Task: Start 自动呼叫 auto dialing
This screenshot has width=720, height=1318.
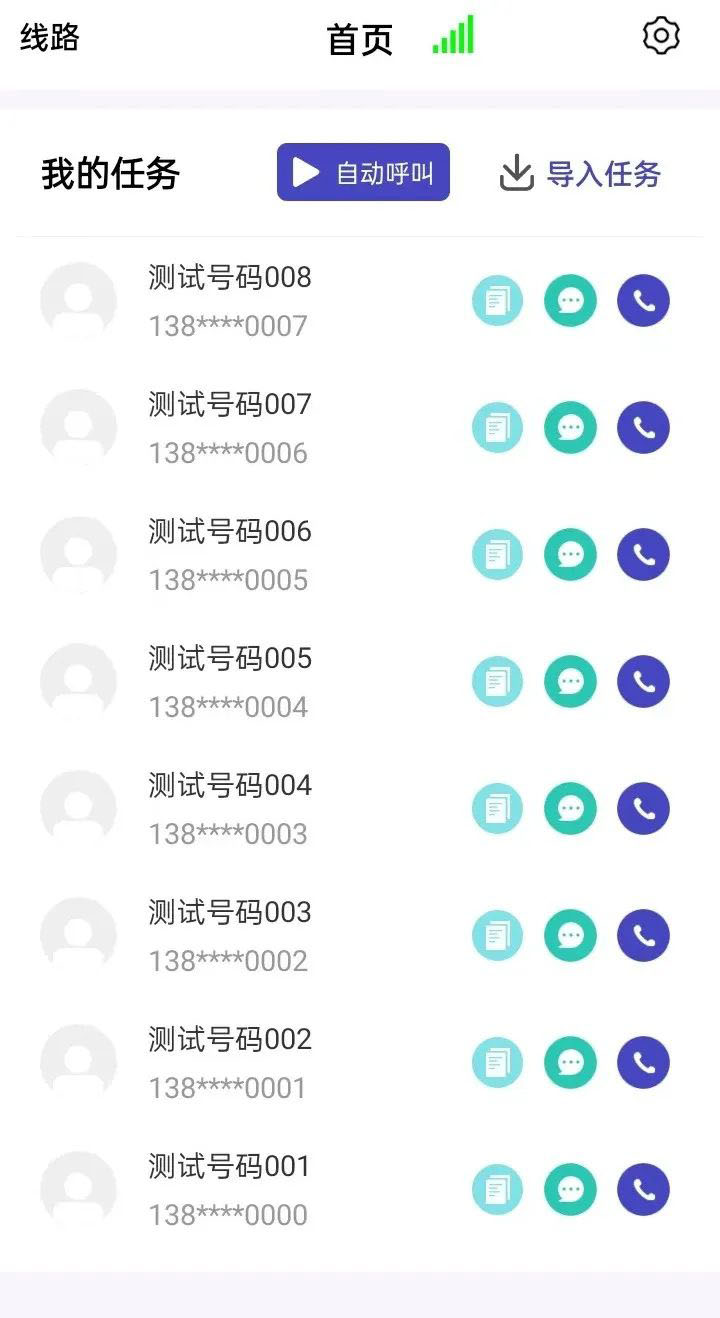Action: (363, 172)
